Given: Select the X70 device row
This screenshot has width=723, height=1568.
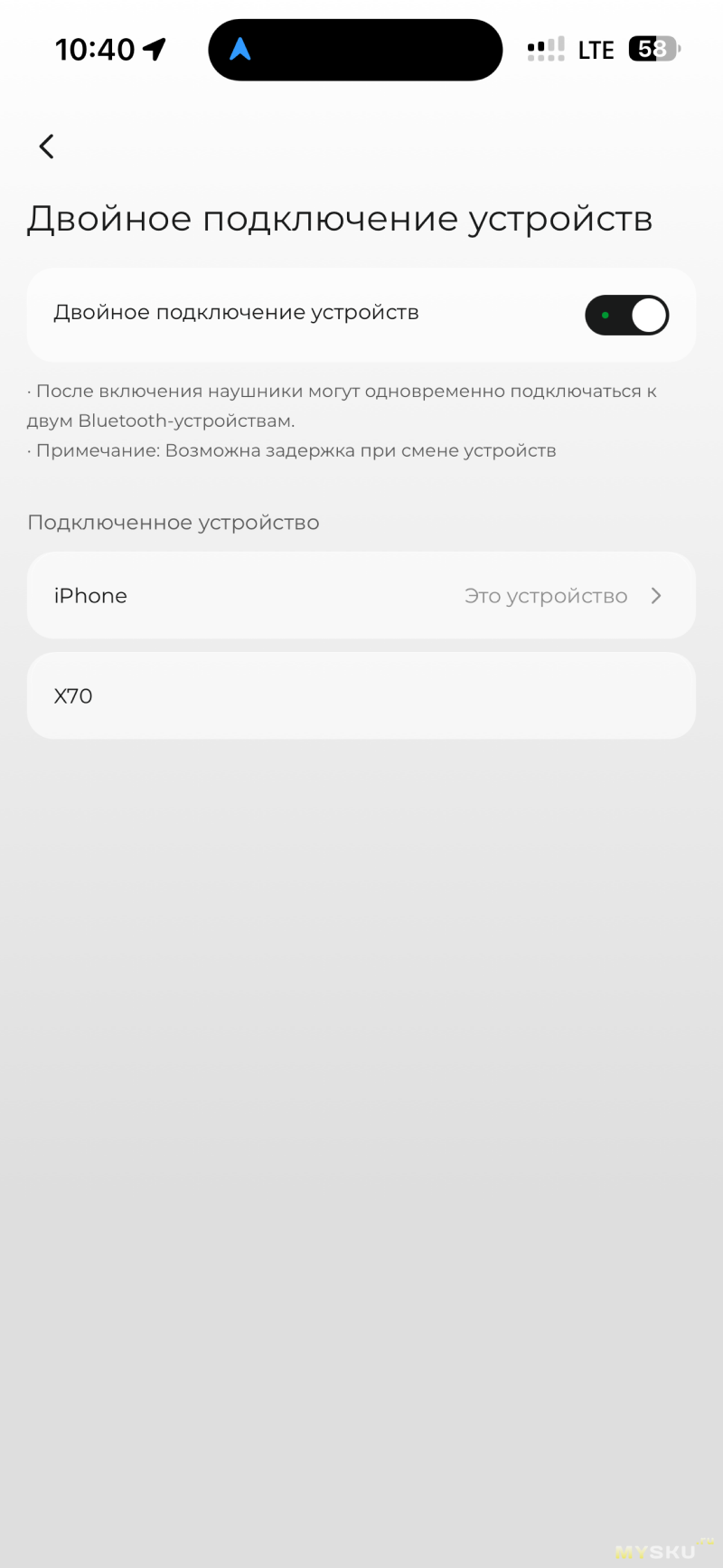Looking at the screenshot, I should coord(361,695).
